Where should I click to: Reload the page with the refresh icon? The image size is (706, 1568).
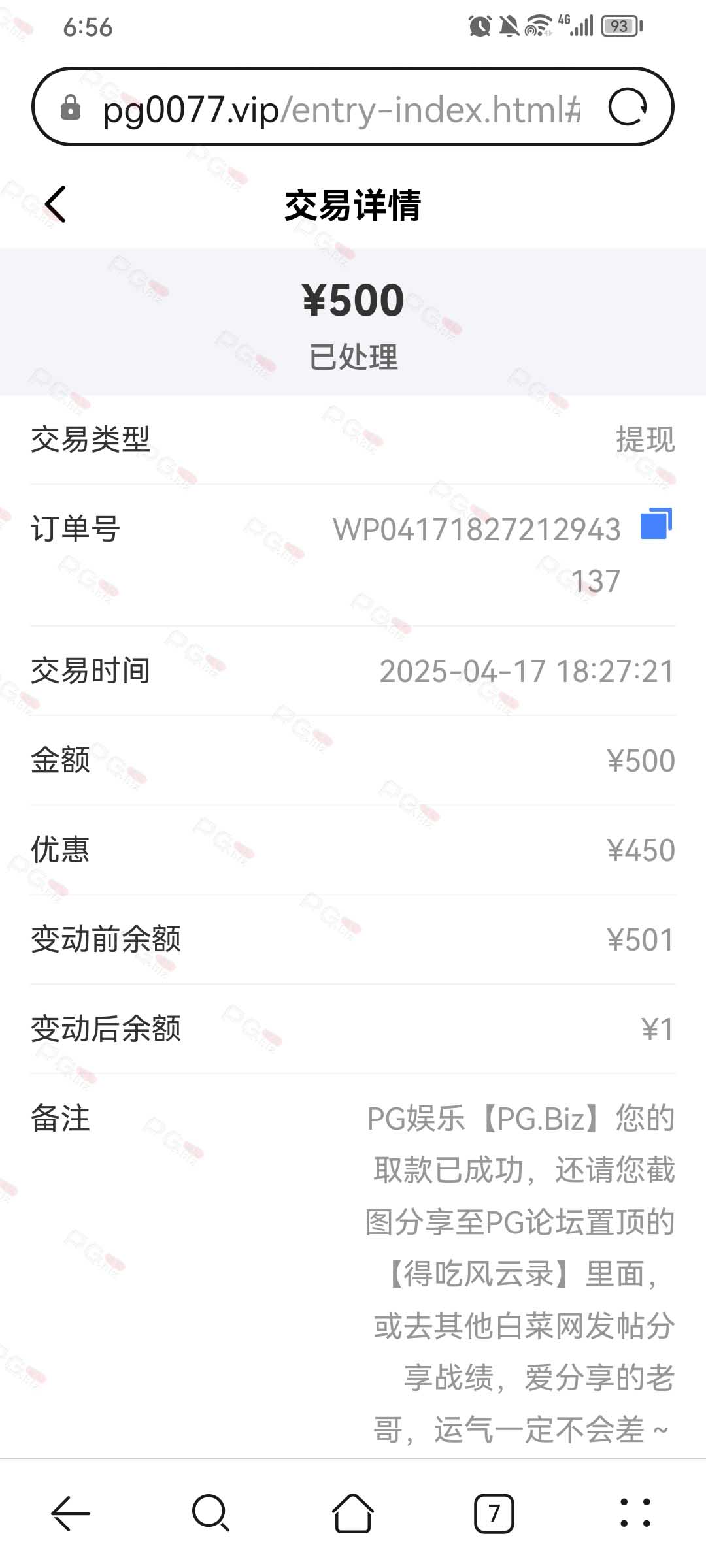pyautogui.click(x=628, y=107)
